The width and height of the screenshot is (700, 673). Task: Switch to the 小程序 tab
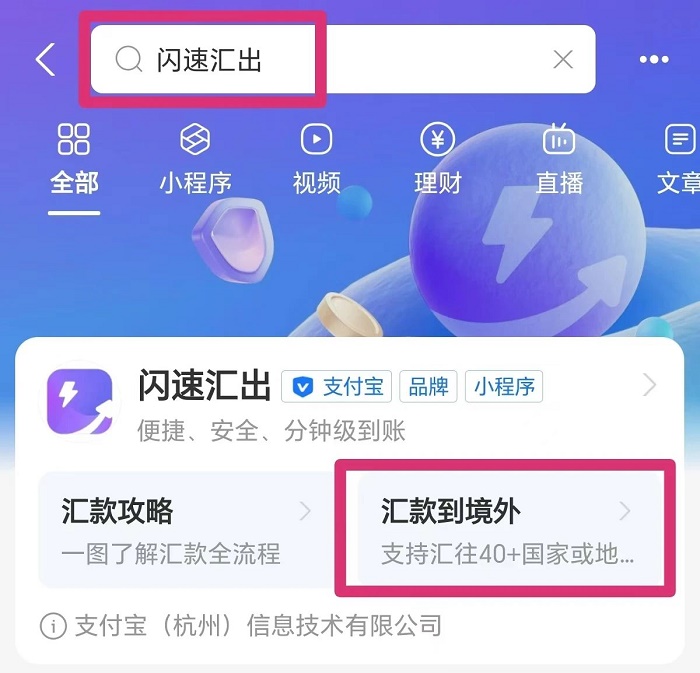[x=195, y=160]
